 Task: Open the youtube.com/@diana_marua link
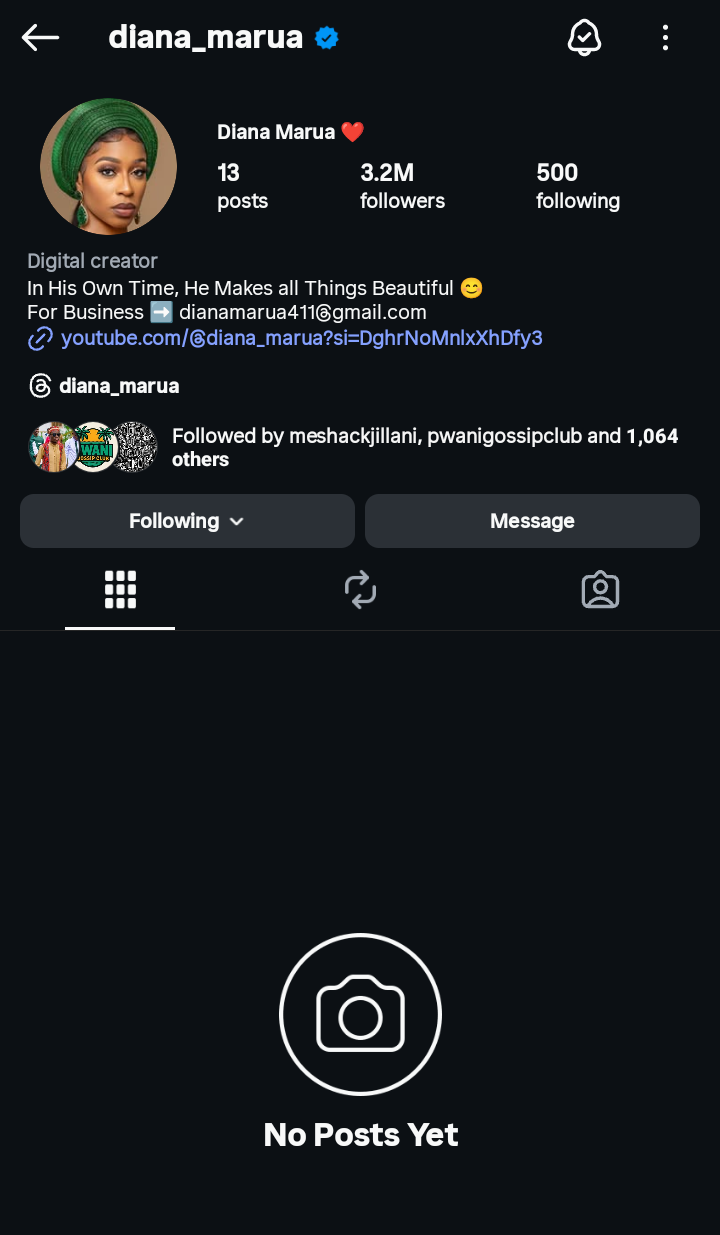[300, 338]
